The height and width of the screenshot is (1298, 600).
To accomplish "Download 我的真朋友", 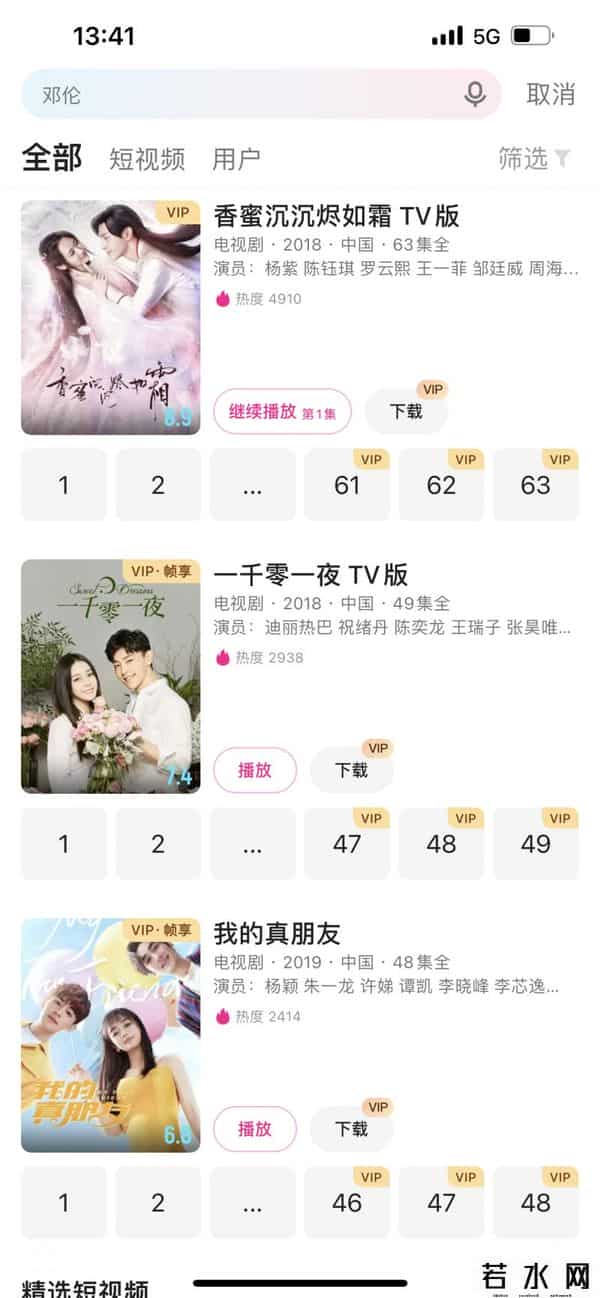I will [352, 1129].
